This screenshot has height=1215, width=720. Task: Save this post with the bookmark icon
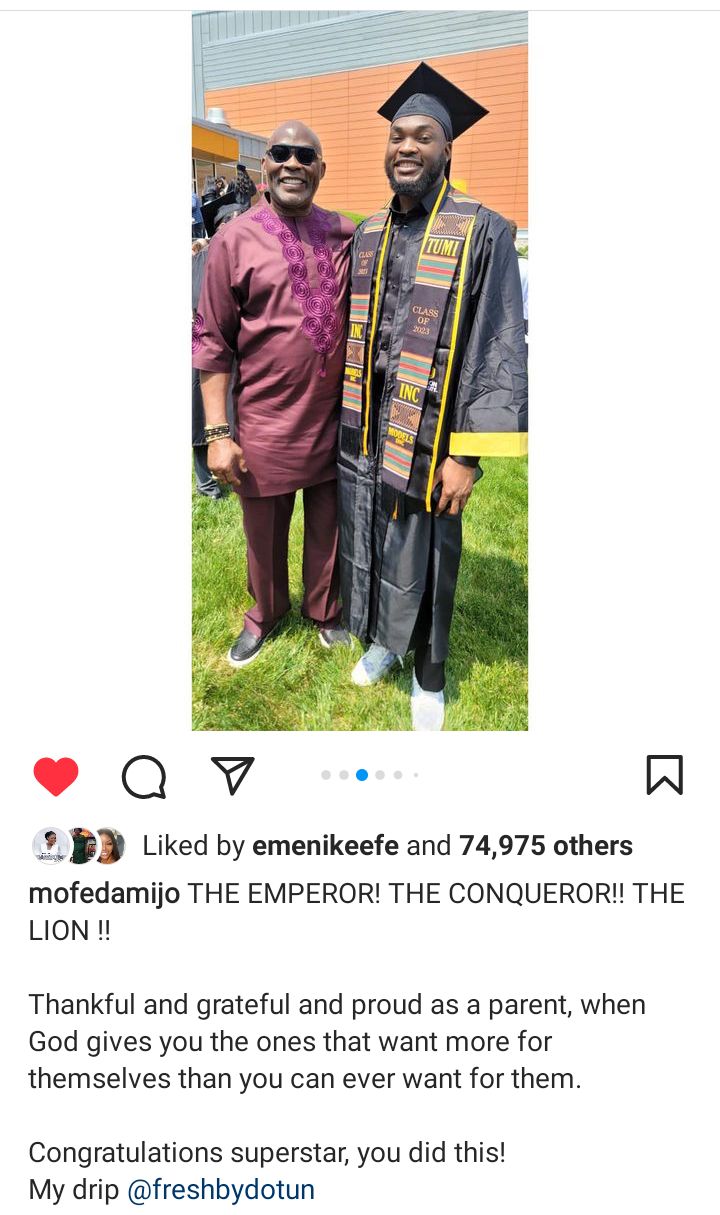[x=664, y=775]
